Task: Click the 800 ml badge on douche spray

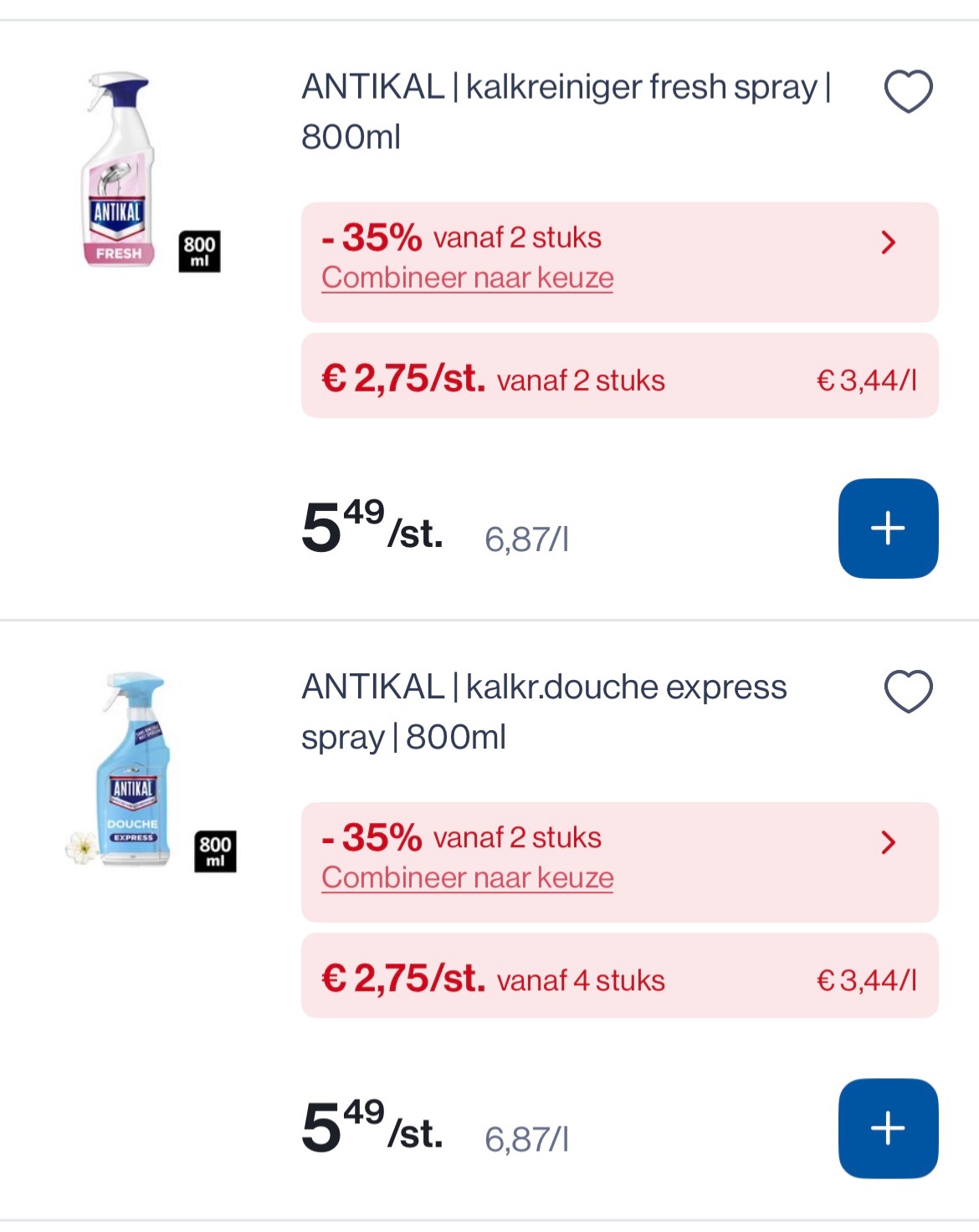Action: click(215, 850)
